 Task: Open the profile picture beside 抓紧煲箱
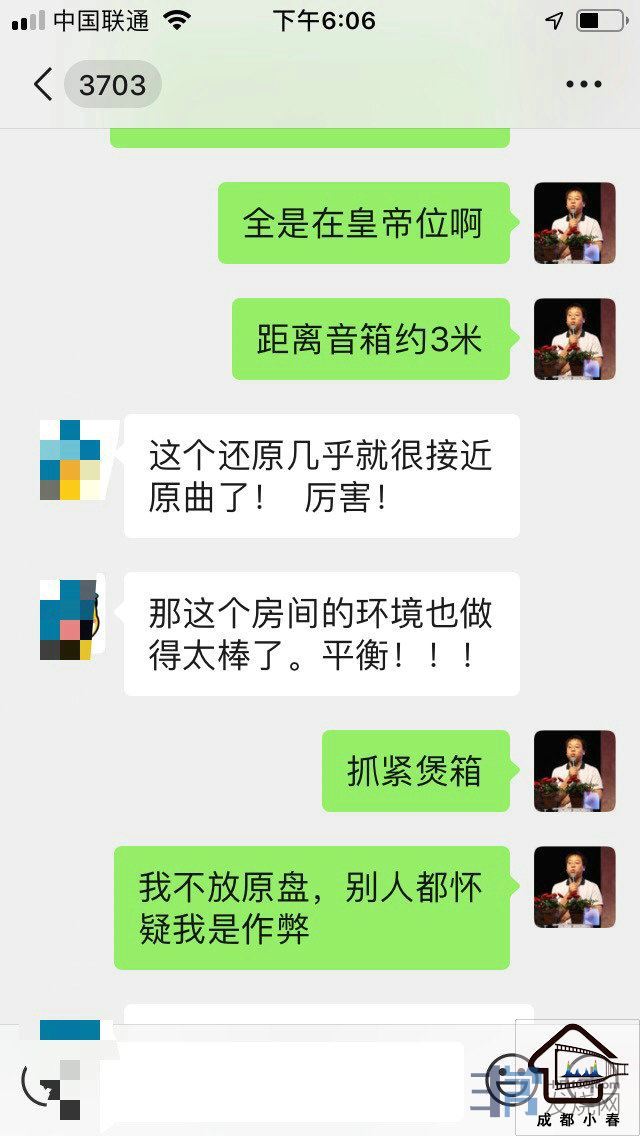coord(574,771)
